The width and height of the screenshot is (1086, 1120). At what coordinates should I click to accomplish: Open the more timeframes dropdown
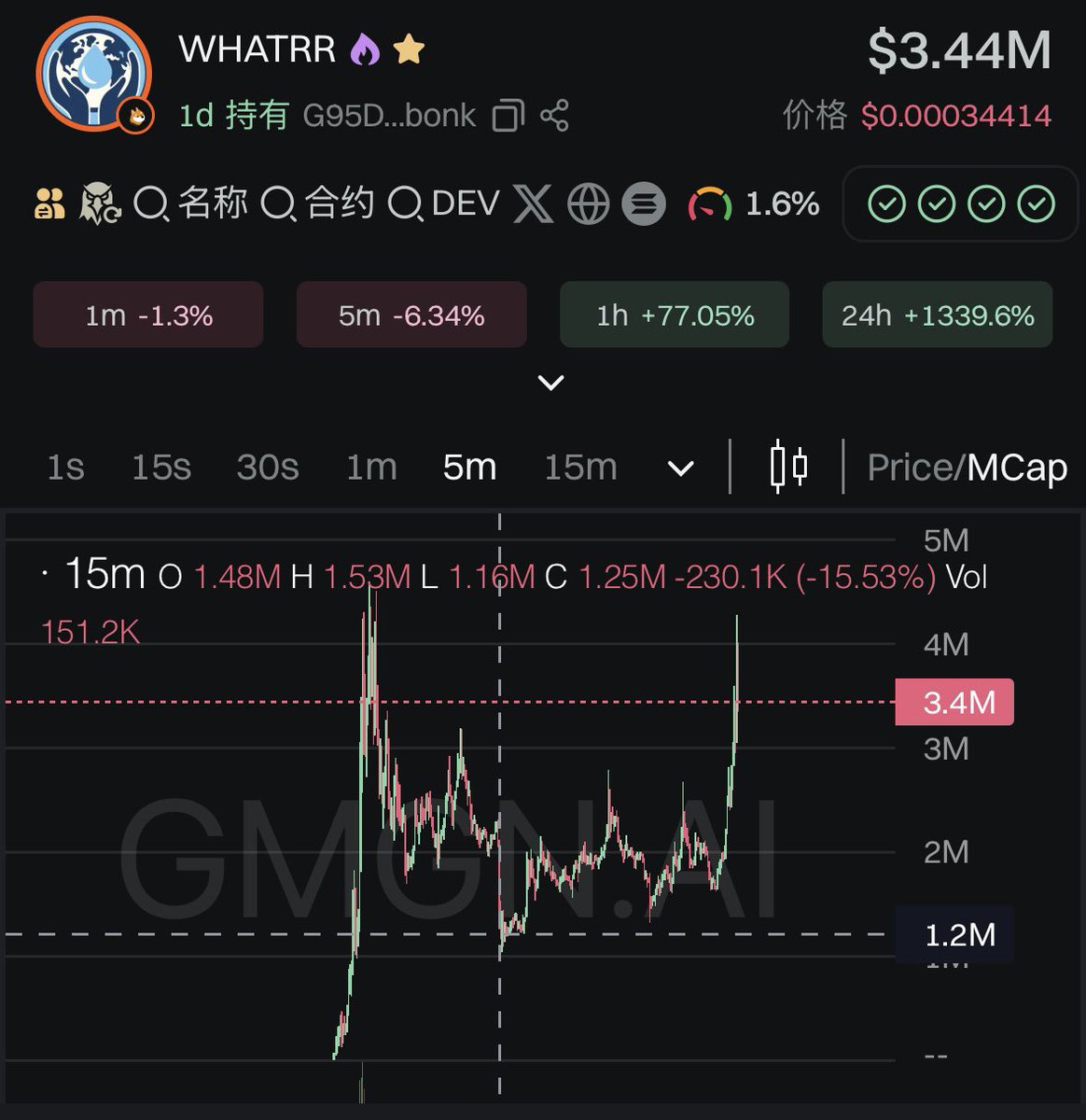tap(681, 469)
